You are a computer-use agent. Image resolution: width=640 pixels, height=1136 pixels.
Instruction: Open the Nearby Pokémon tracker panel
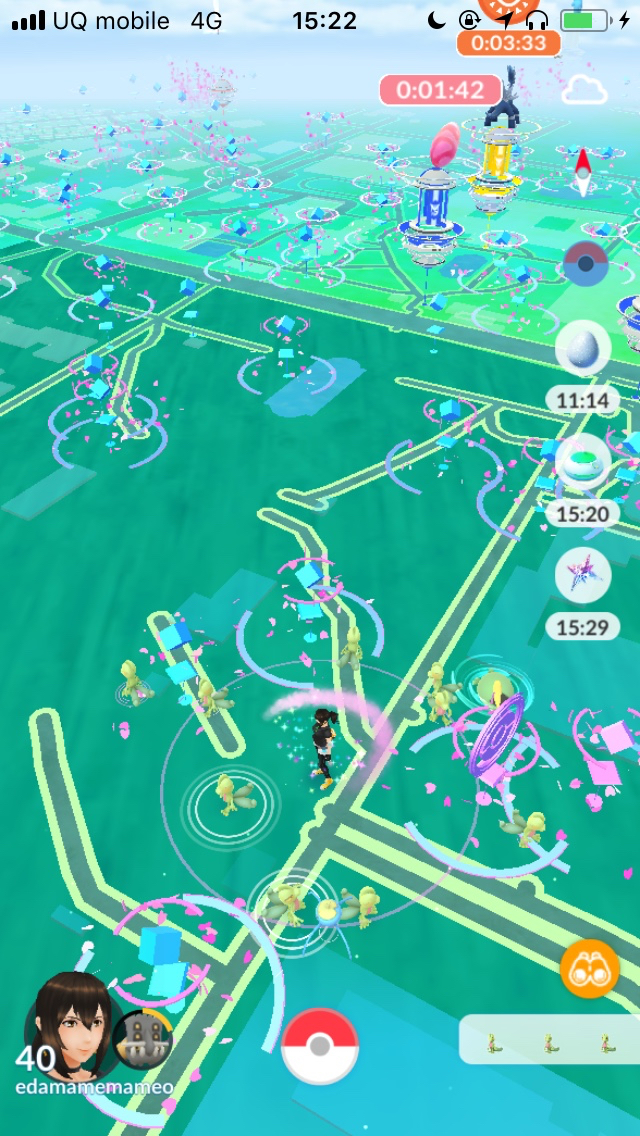point(548,1040)
